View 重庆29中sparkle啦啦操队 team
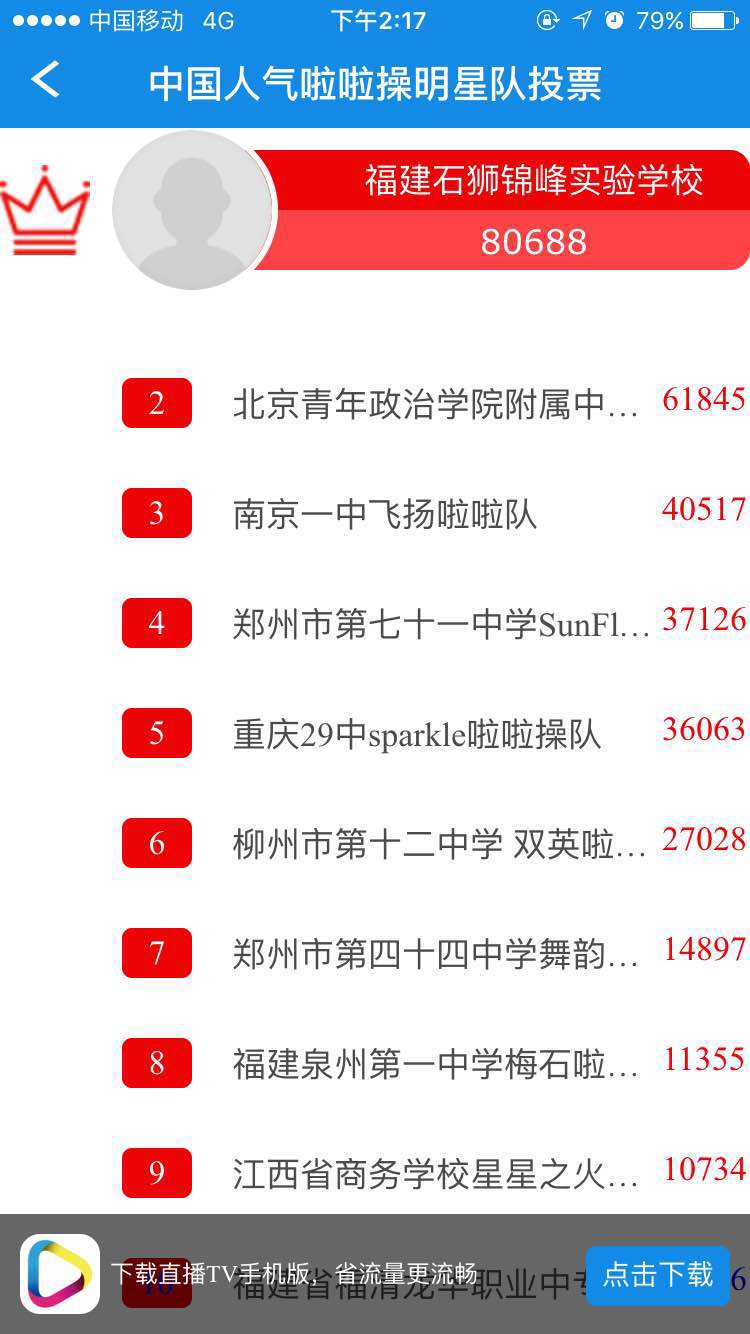Screen dimensions: 750x1334 click(x=417, y=734)
